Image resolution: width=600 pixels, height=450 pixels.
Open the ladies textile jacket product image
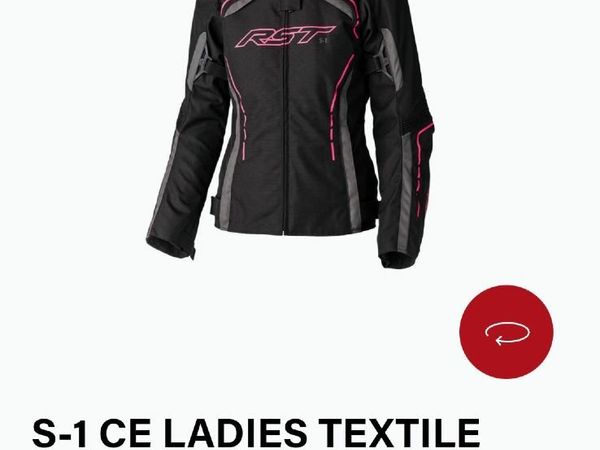pyautogui.click(x=289, y=130)
